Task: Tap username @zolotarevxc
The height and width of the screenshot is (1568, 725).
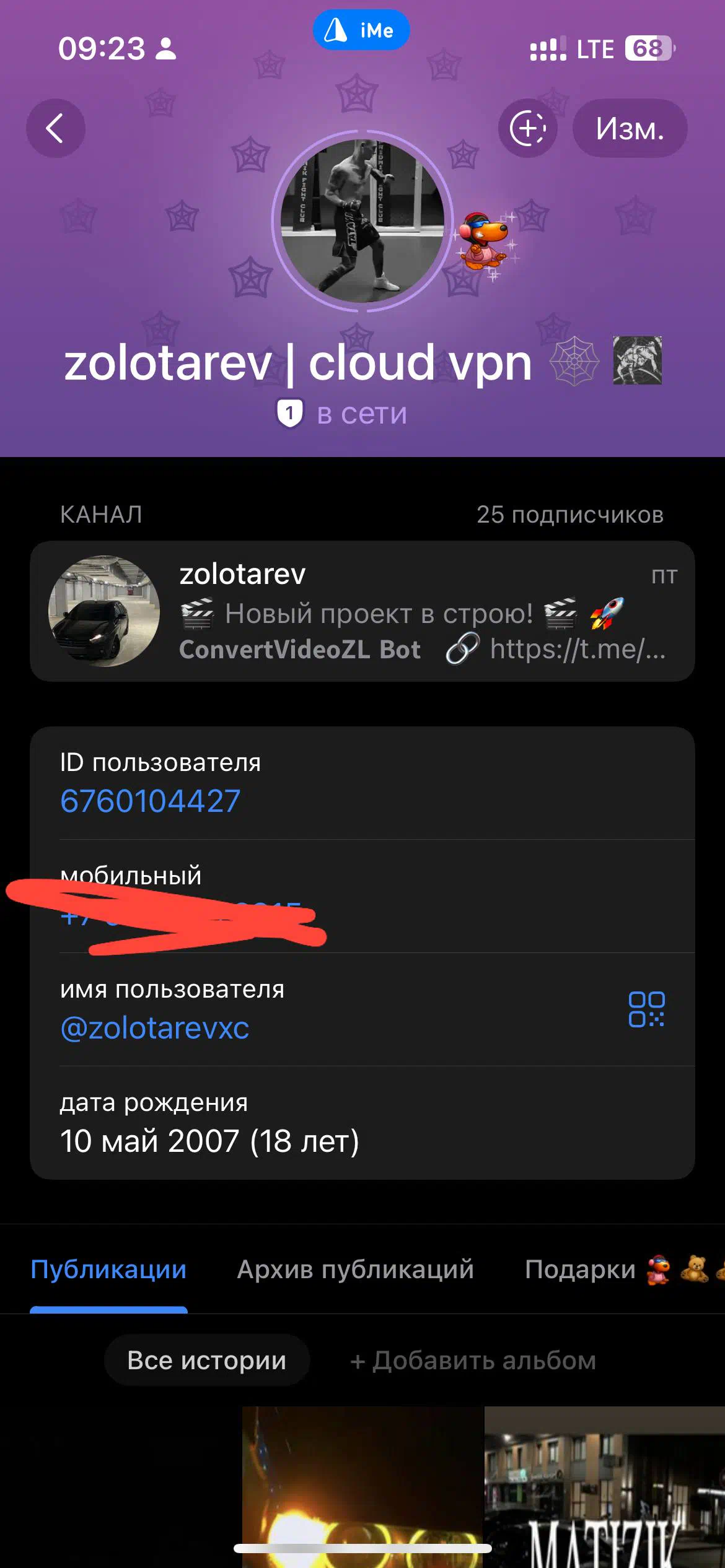Action: (155, 1028)
